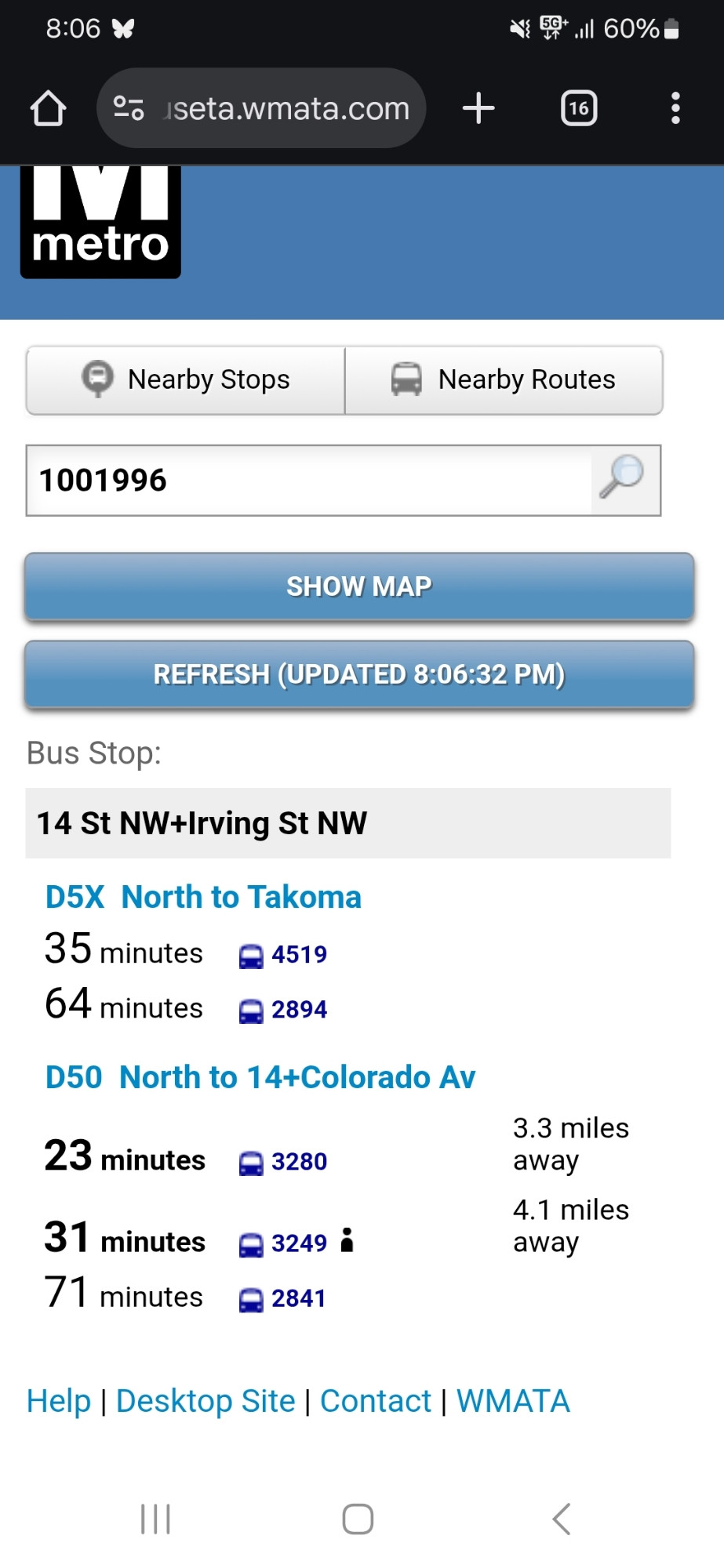Select bus 4519 on D5X
724x1568 pixels.
pyautogui.click(x=283, y=955)
